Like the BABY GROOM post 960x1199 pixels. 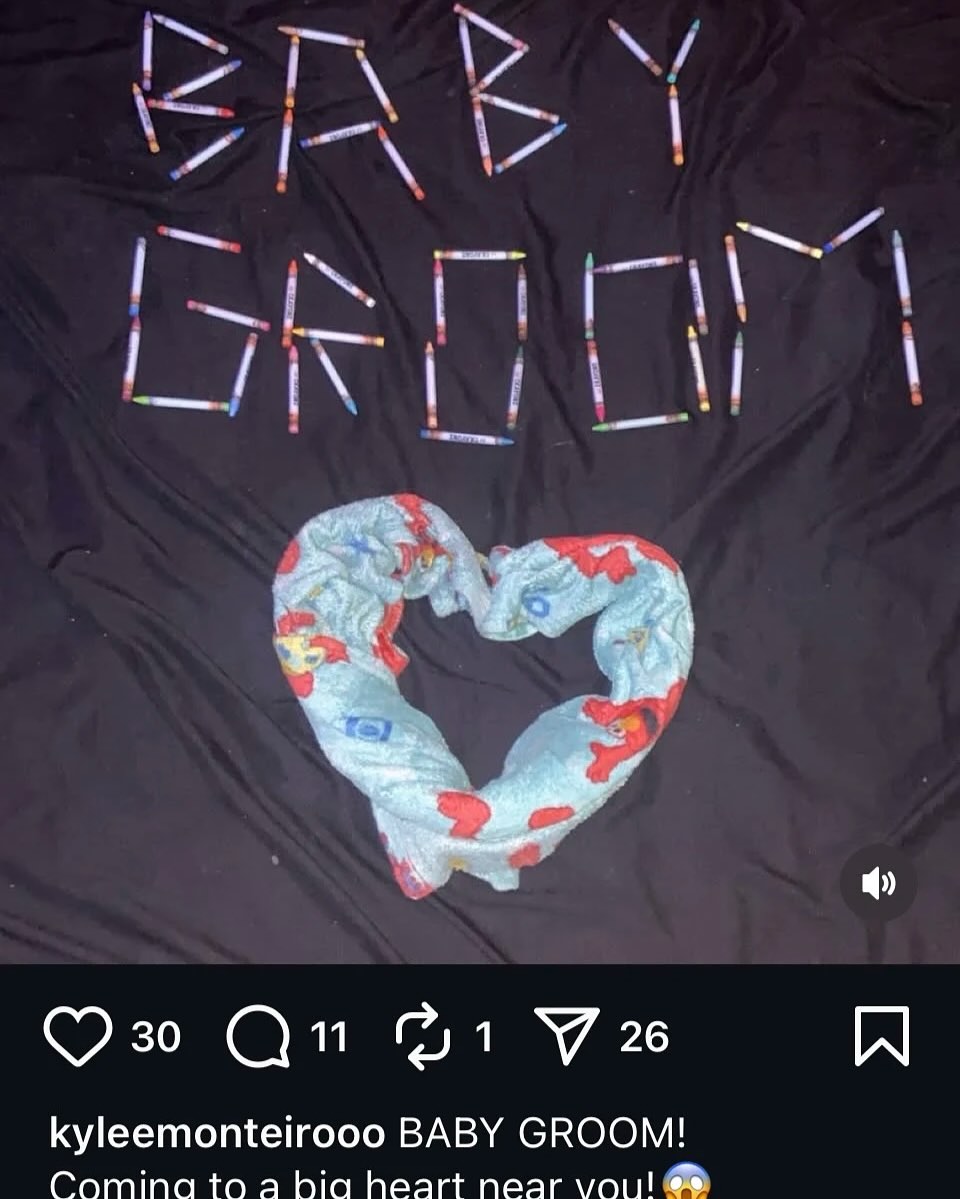tap(78, 1036)
